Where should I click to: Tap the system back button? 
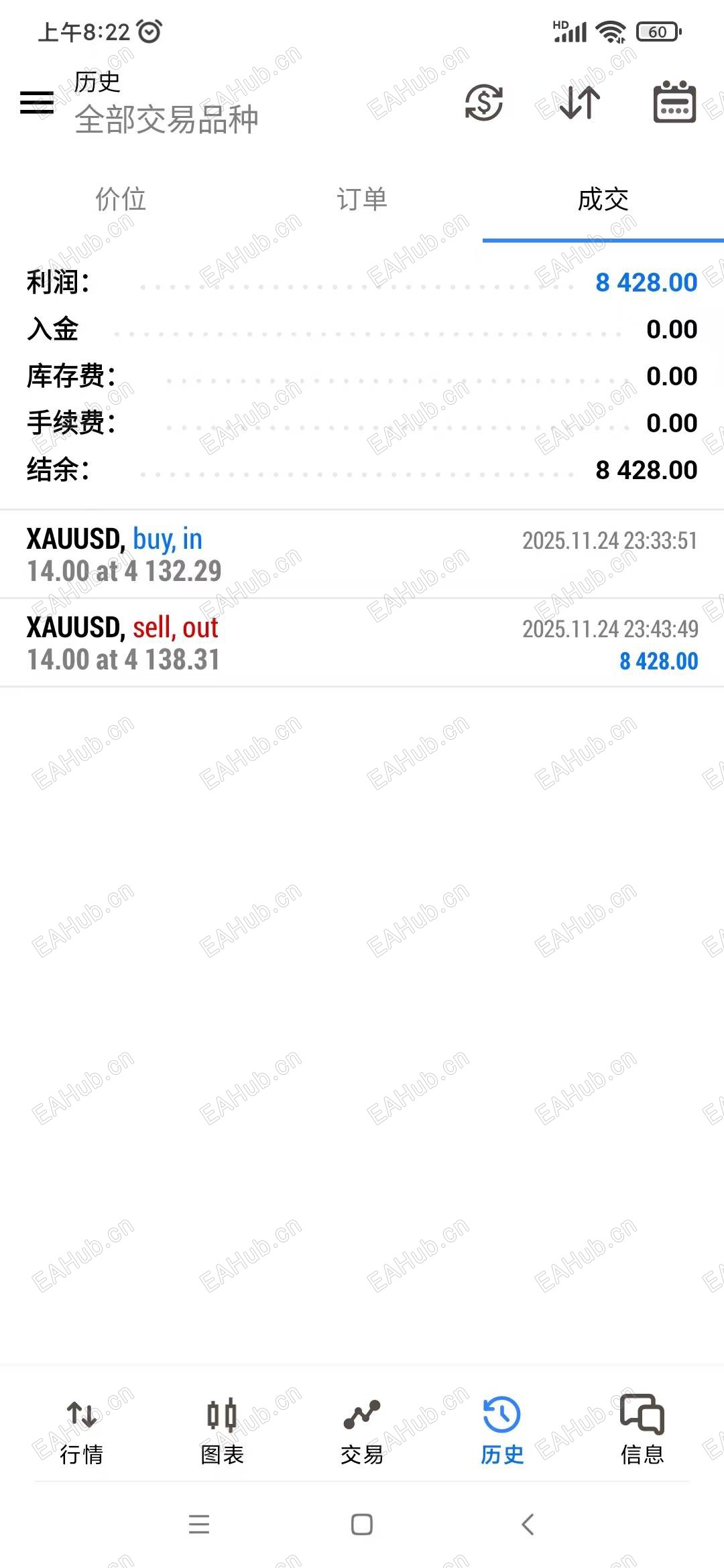click(528, 1524)
